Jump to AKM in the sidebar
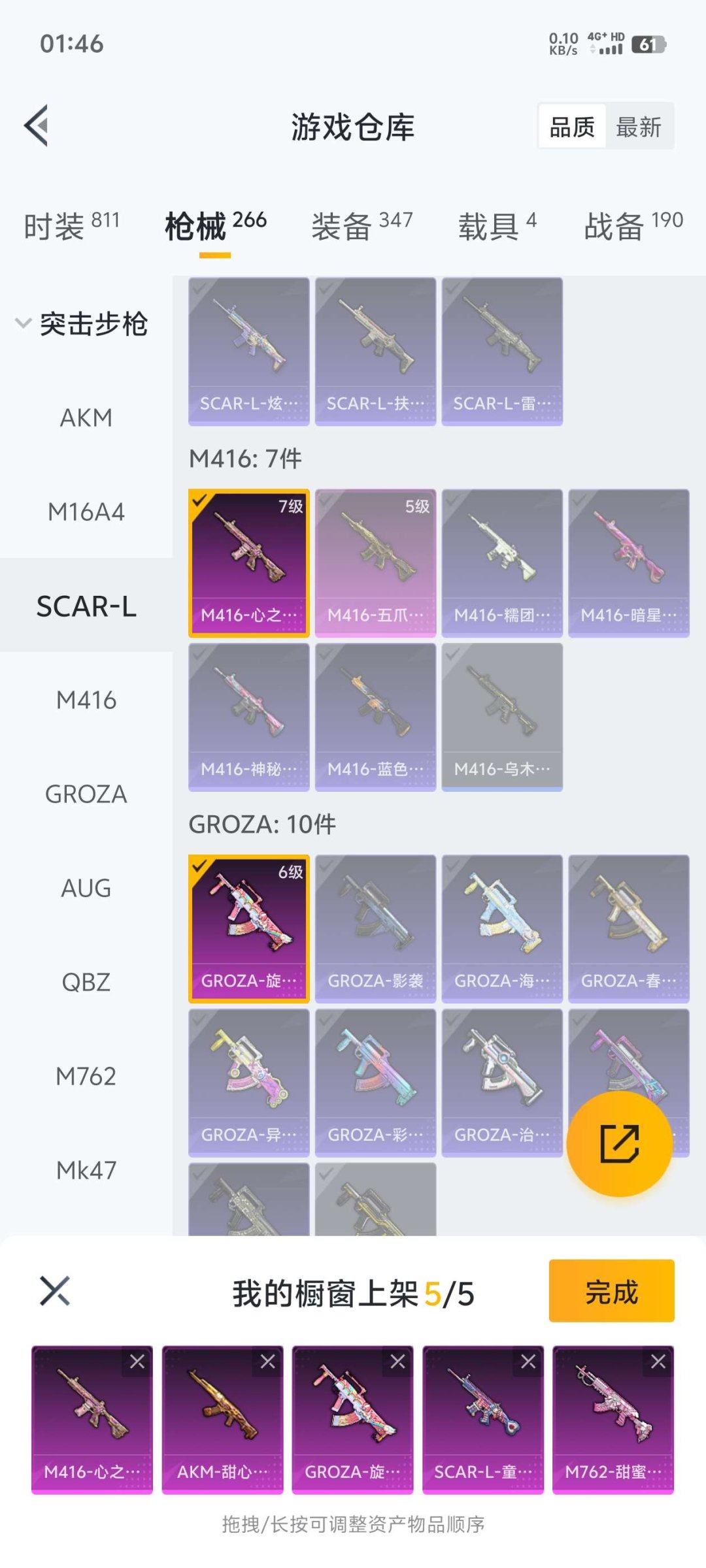706x1568 pixels. coord(86,417)
